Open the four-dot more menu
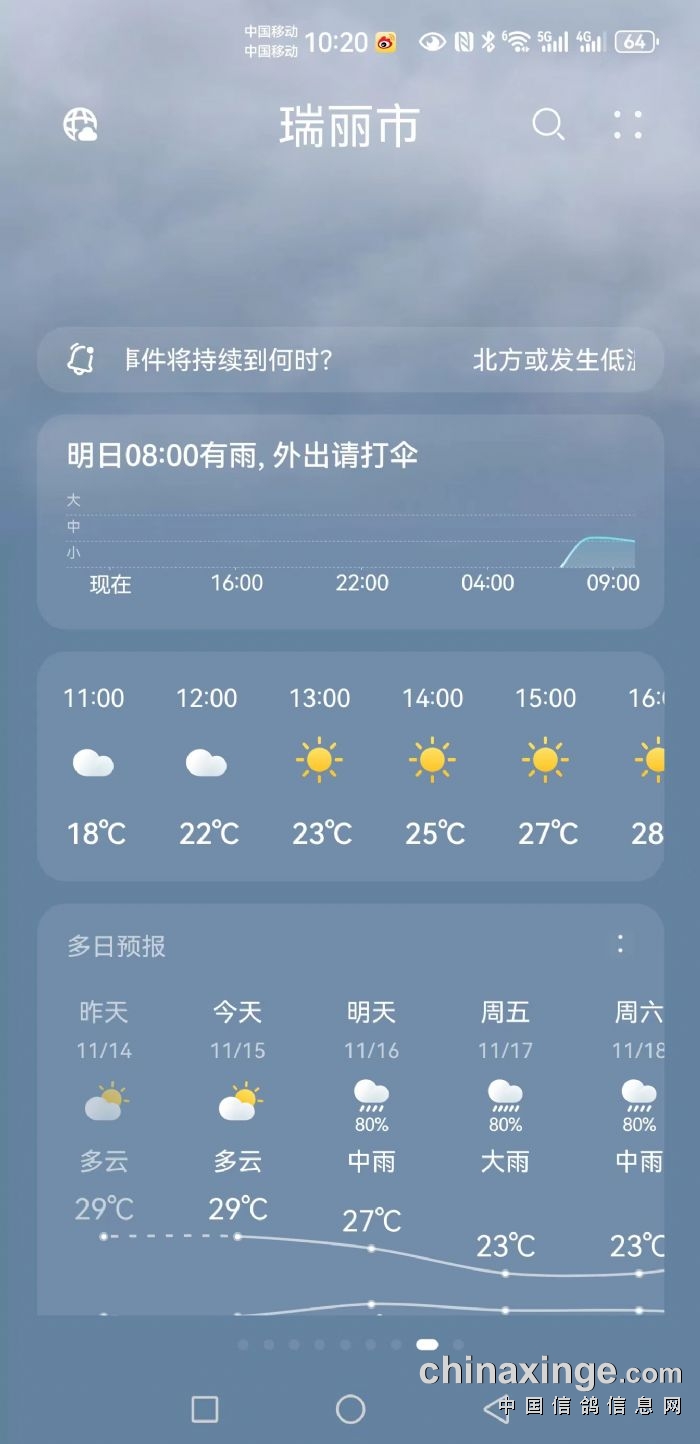700x1444 pixels. pyautogui.click(x=628, y=125)
